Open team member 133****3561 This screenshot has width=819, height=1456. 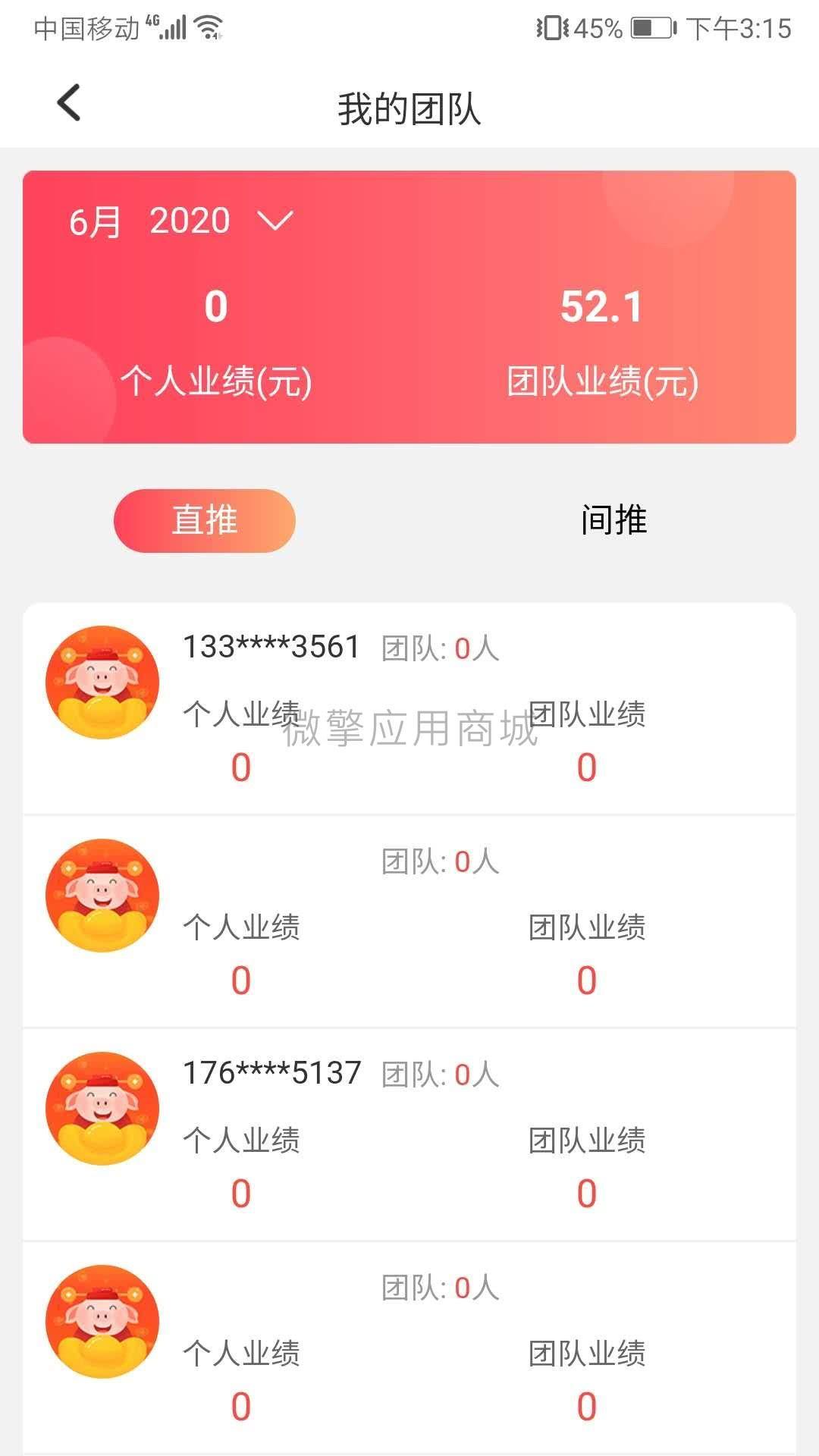click(271, 648)
